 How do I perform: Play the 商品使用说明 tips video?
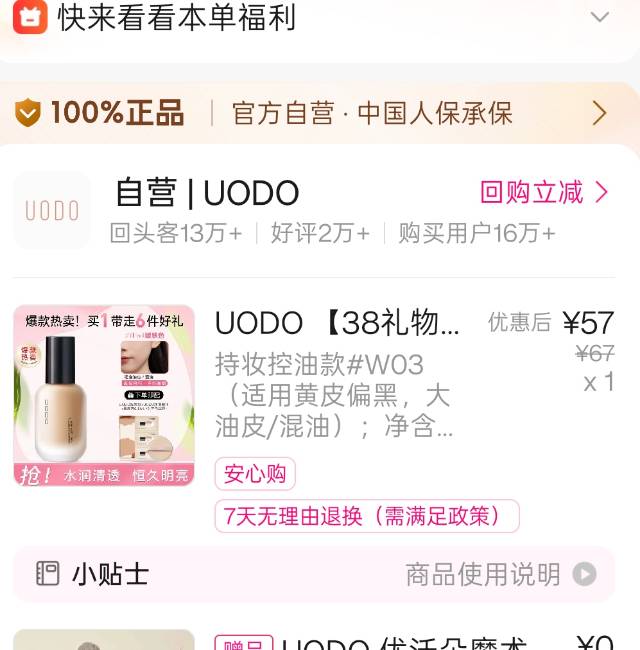point(584,574)
